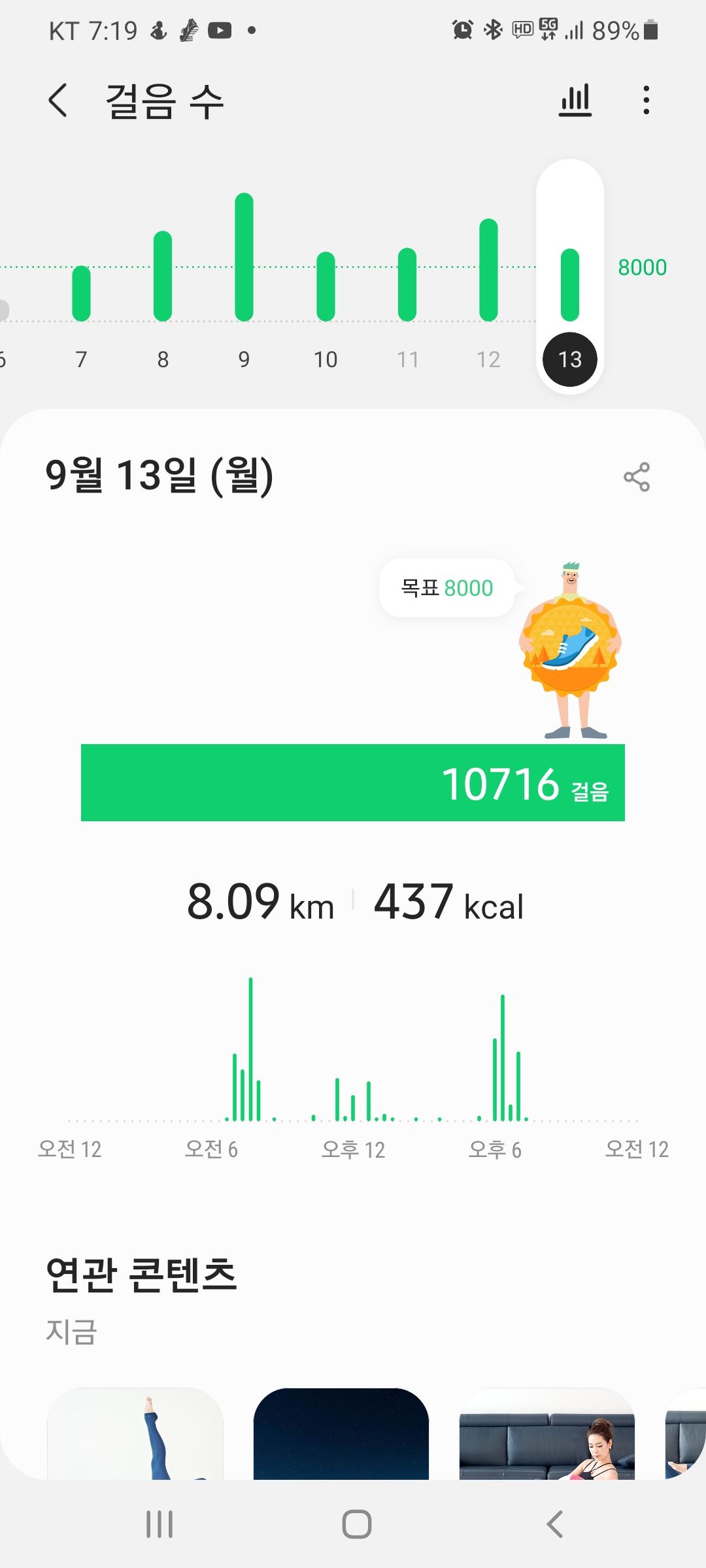Open the step trends chart icon
Screen dimensions: 706x1568
point(575,101)
